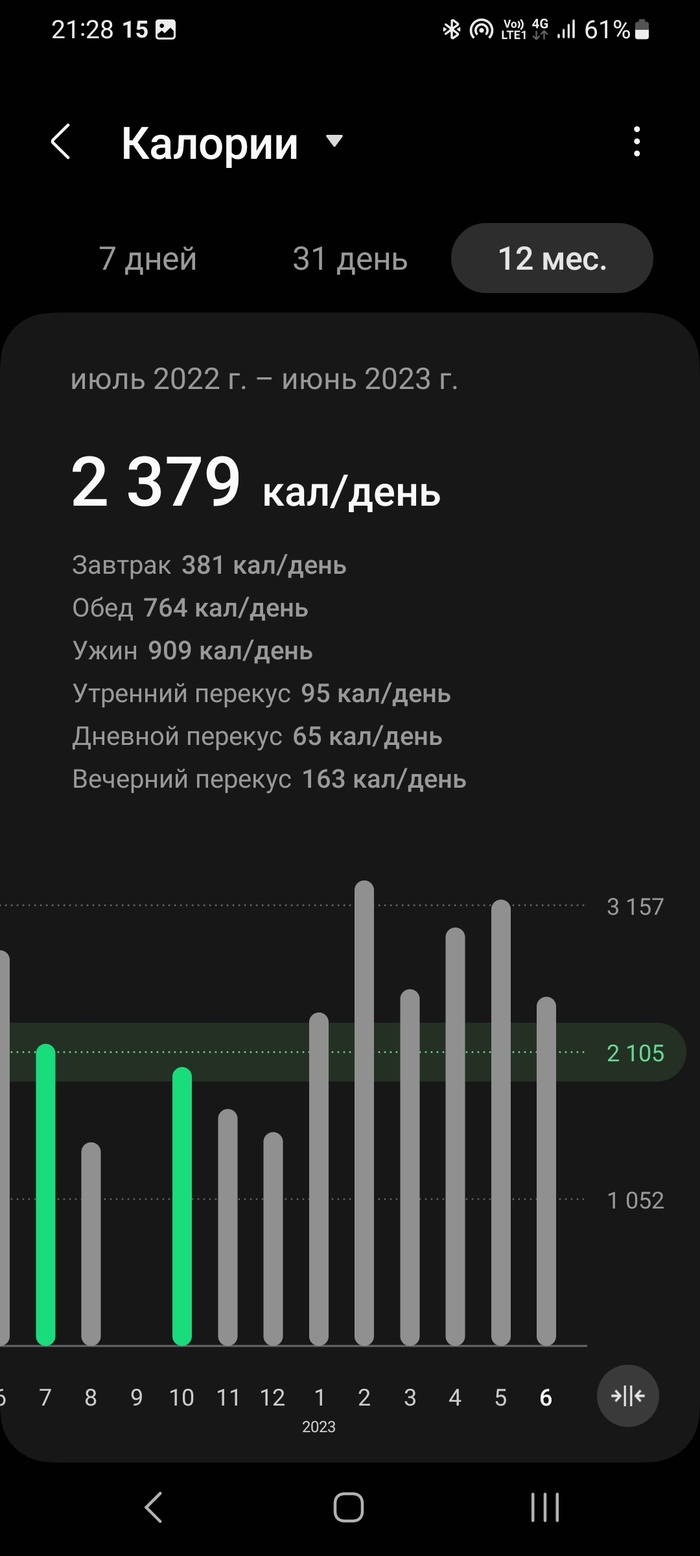The height and width of the screenshot is (1556, 700).
Task: Select the bar for month 6
Action: pyautogui.click(x=546, y=1170)
